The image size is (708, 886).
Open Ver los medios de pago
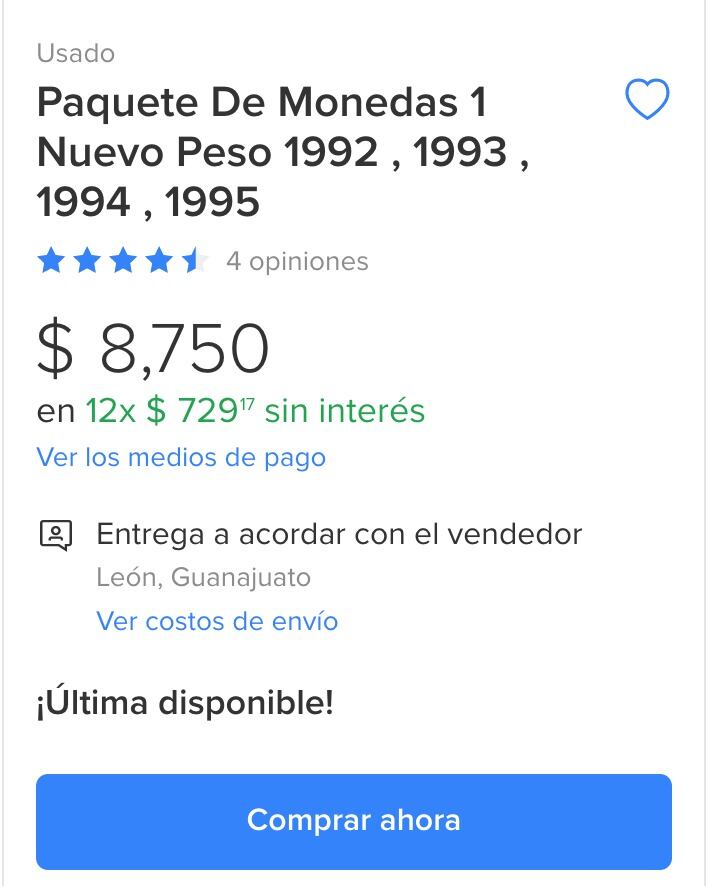[181, 458]
